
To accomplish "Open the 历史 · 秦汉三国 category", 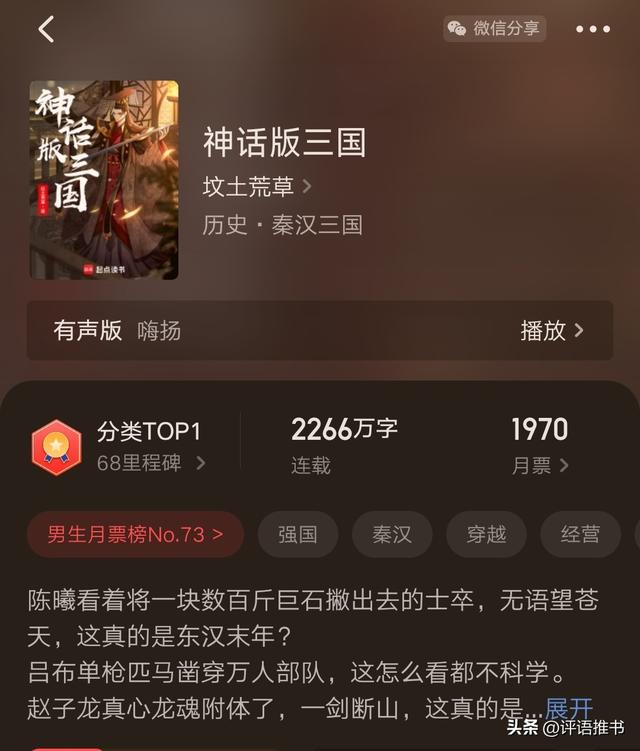I will pyautogui.click(x=282, y=224).
